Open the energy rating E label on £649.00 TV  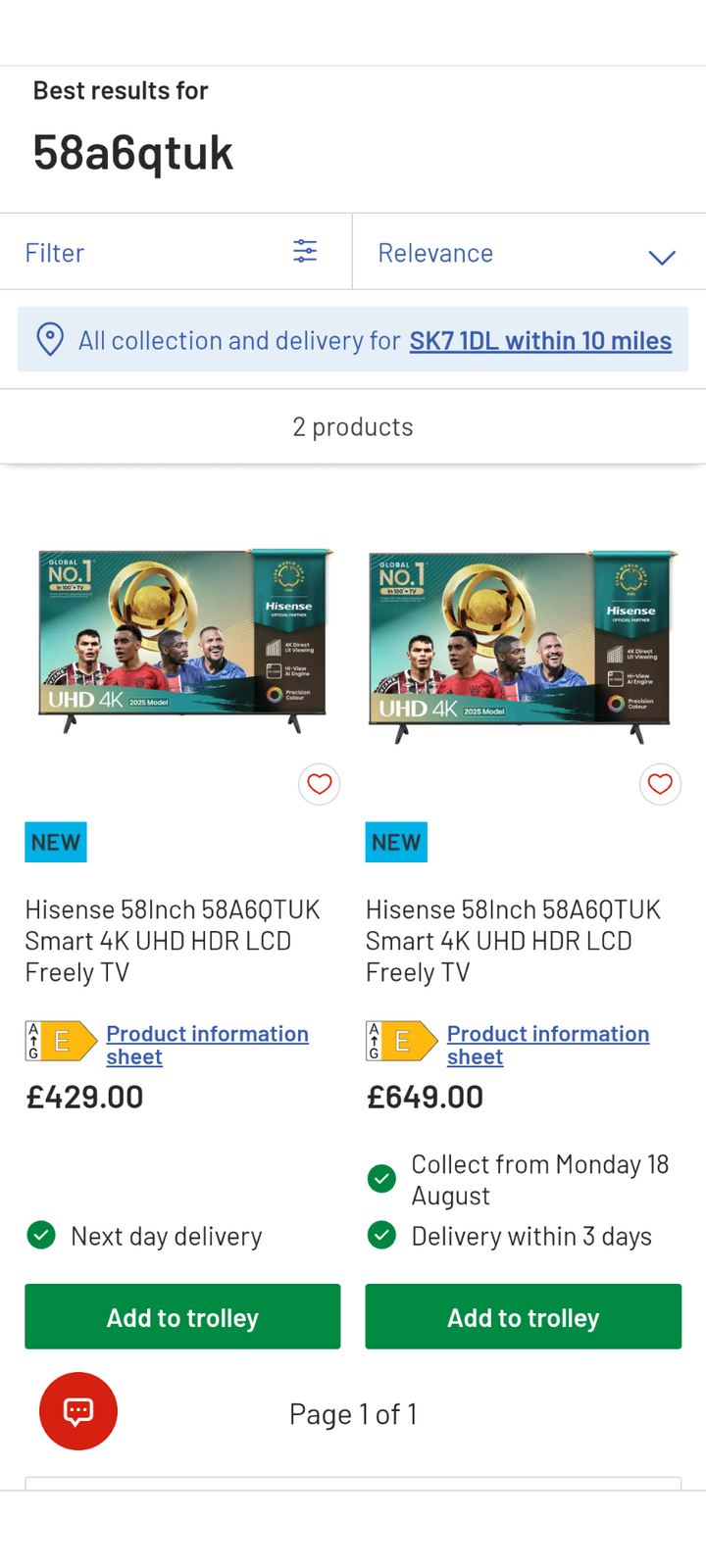point(401,1041)
